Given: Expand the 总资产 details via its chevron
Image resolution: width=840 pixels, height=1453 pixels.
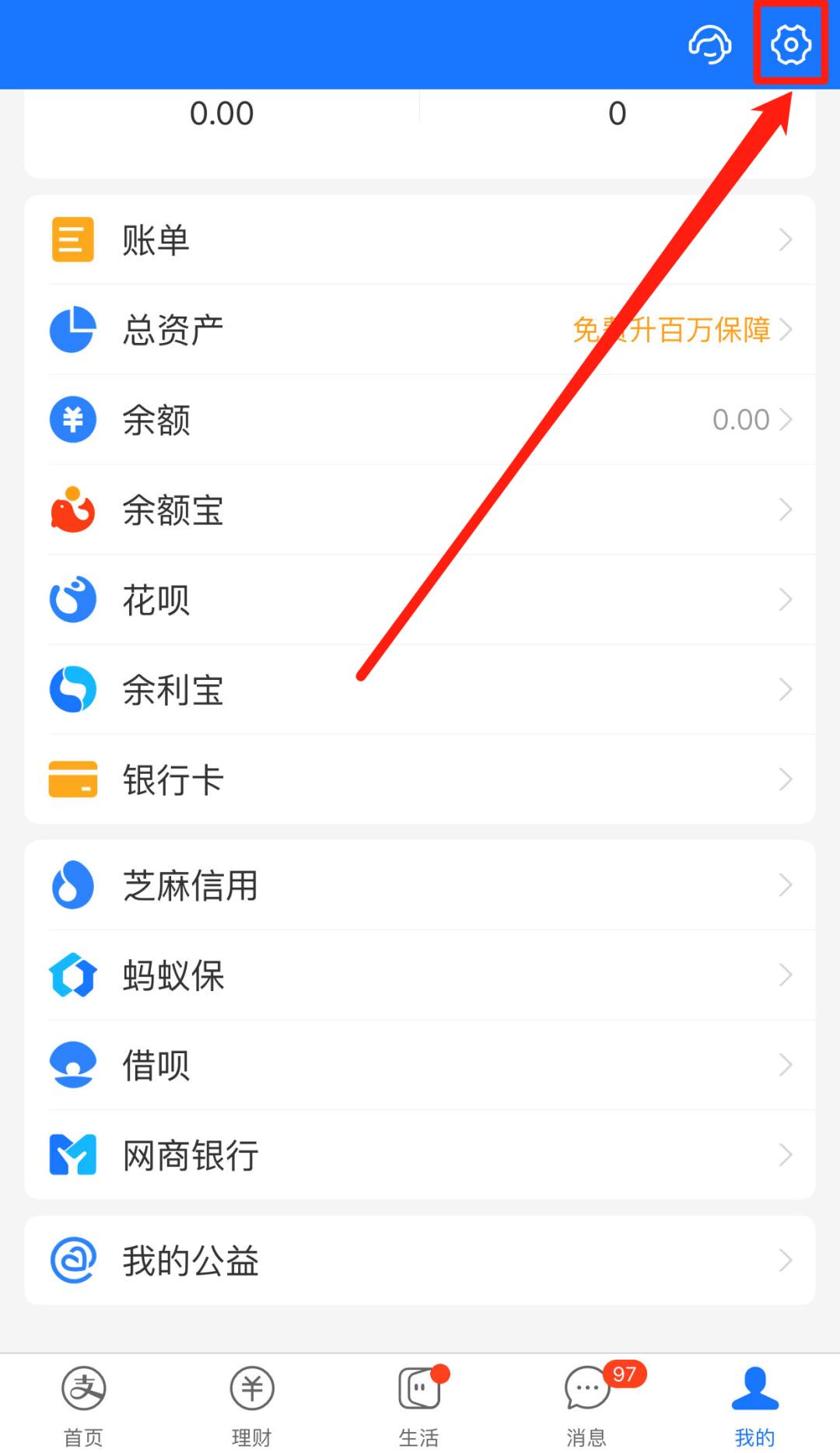Looking at the screenshot, I should [785, 330].
